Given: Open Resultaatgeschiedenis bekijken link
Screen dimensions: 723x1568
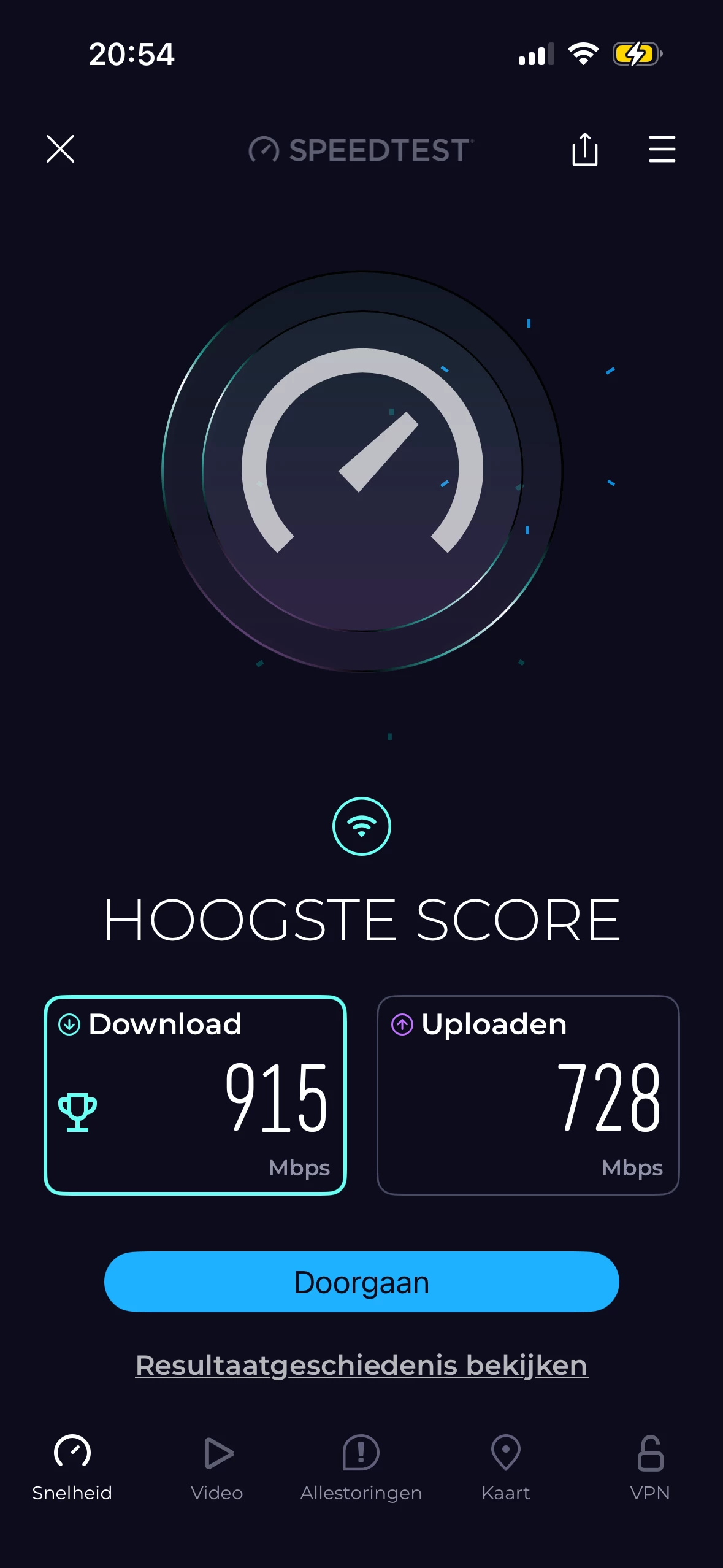Looking at the screenshot, I should click(x=361, y=1366).
